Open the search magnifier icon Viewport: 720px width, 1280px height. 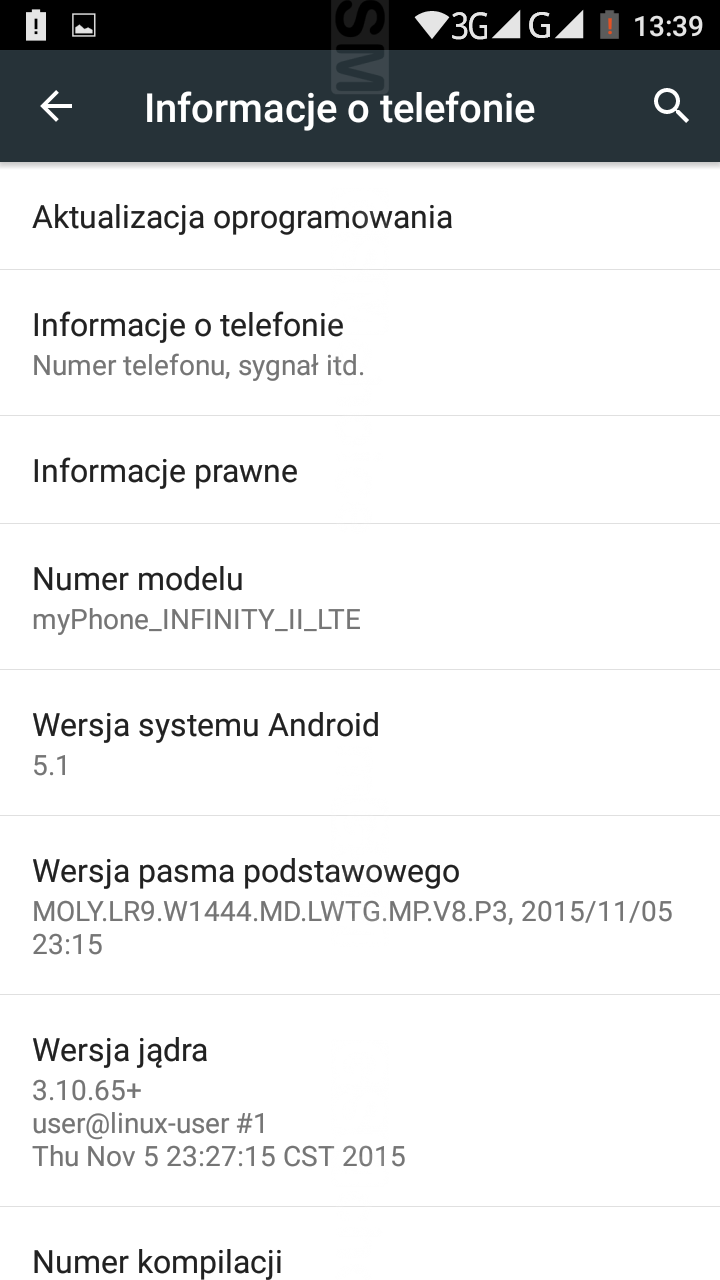tap(671, 105)
